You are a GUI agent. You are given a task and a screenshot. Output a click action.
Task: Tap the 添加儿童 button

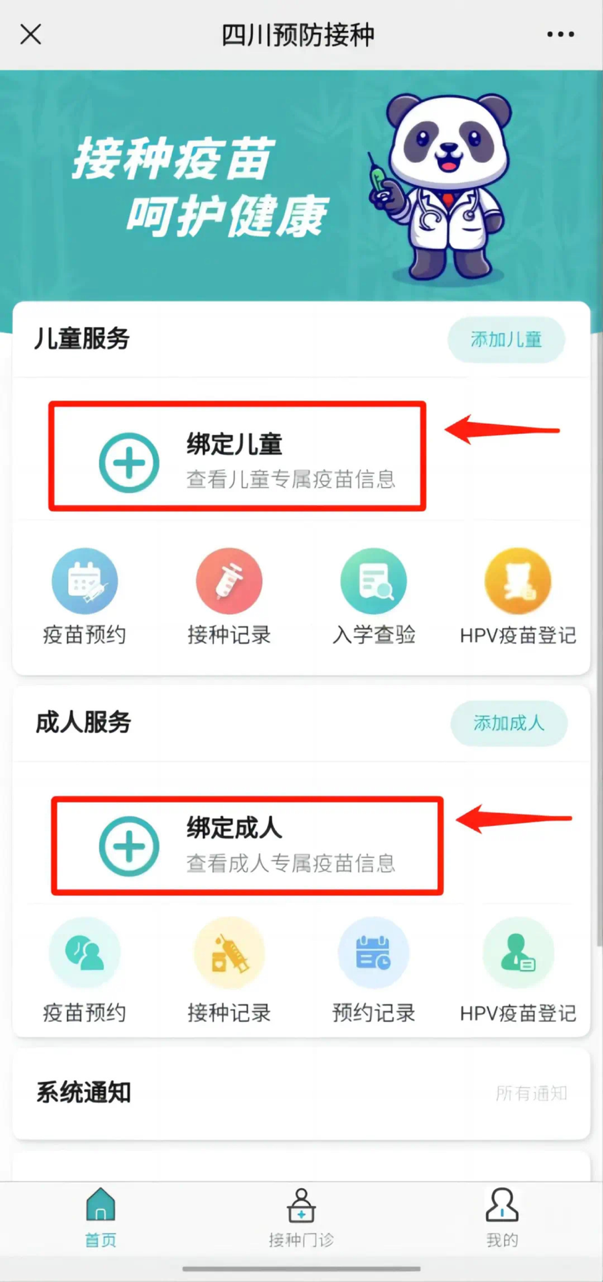(506, 340)
